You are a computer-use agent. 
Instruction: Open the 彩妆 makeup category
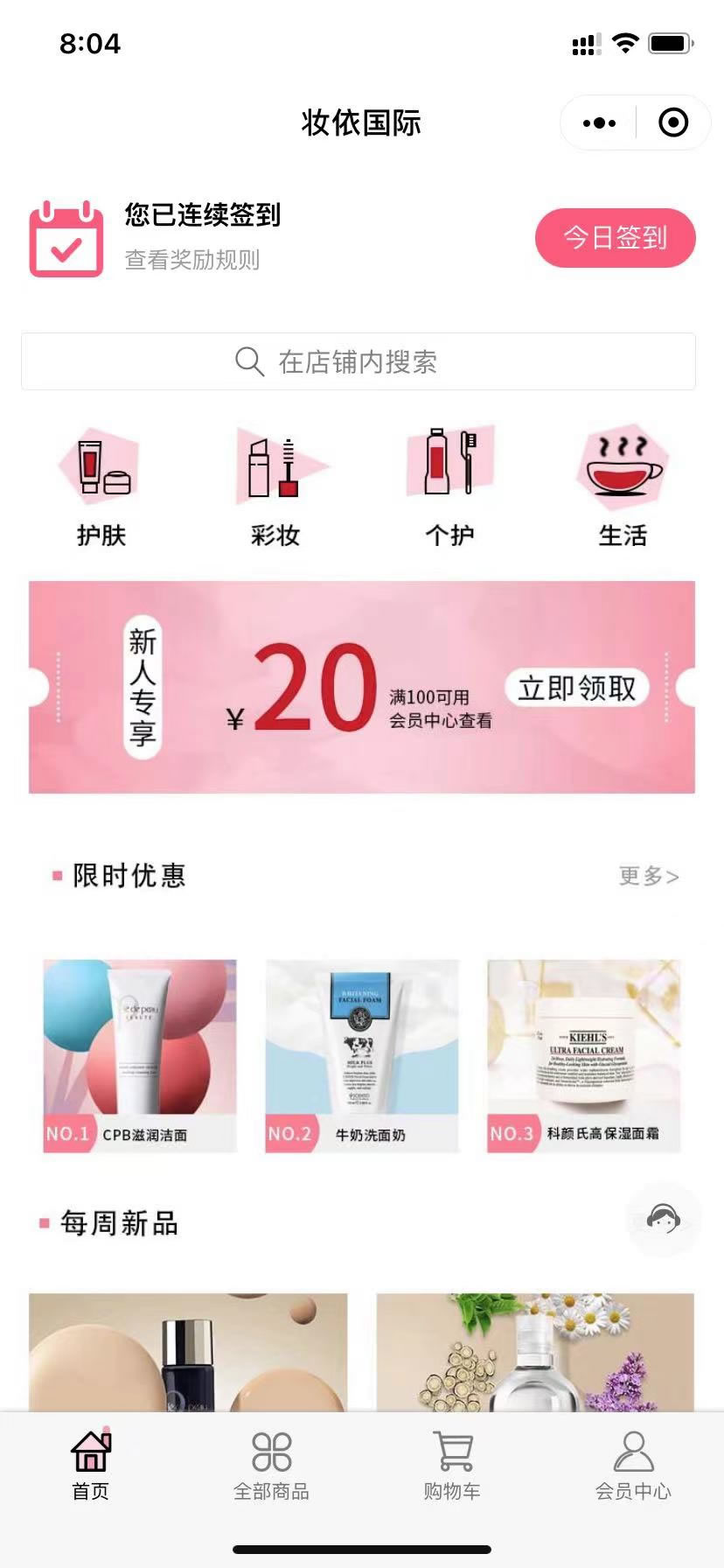[x=275, y=486]
